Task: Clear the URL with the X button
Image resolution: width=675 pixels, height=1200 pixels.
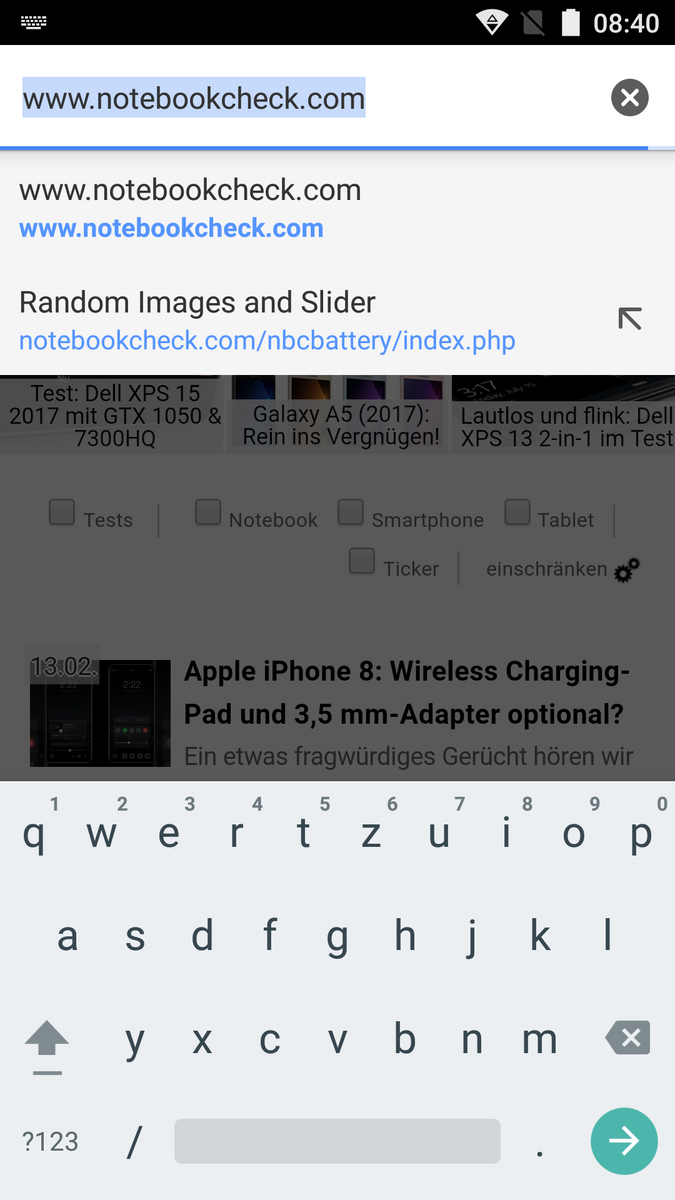Action: (x=630, y=98)
